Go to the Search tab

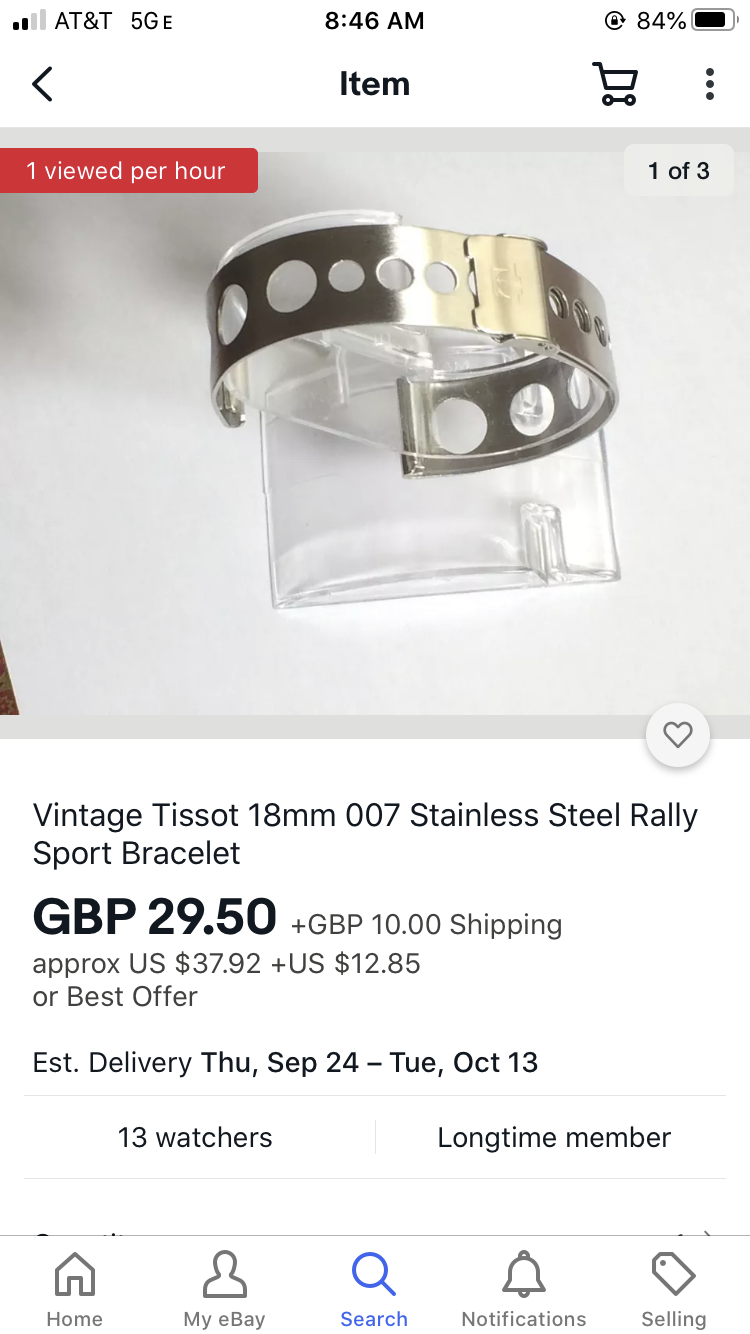tap(374, 1289)
